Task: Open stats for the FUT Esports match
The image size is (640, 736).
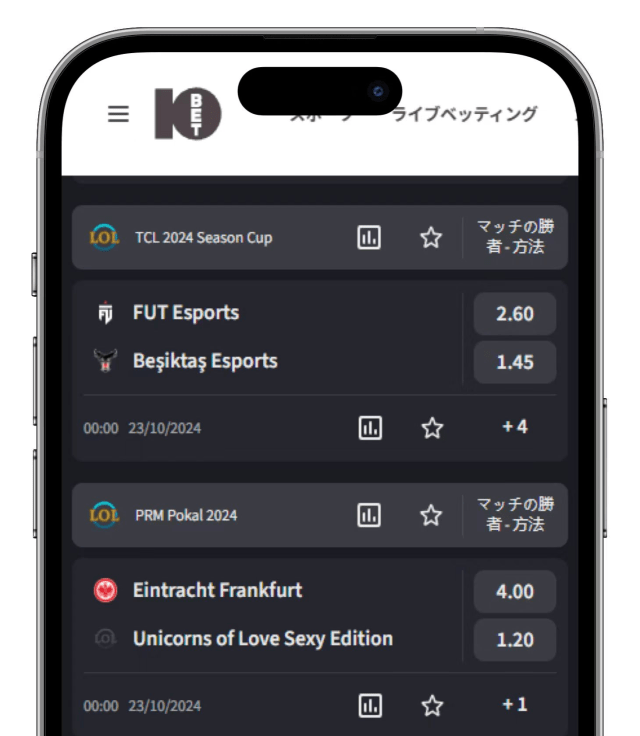Action: [370, 428]
